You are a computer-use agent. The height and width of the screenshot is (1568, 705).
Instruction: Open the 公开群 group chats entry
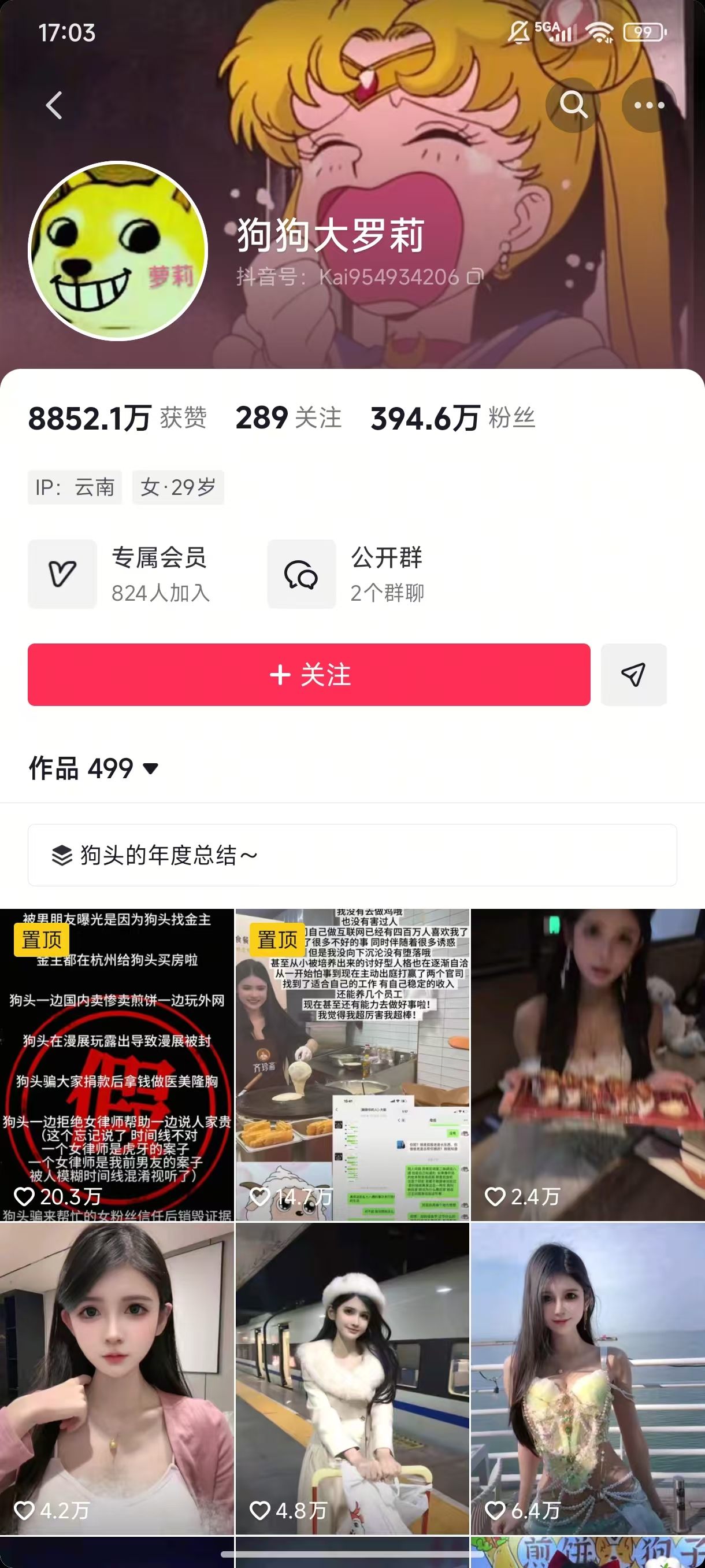tap(347, 574)
